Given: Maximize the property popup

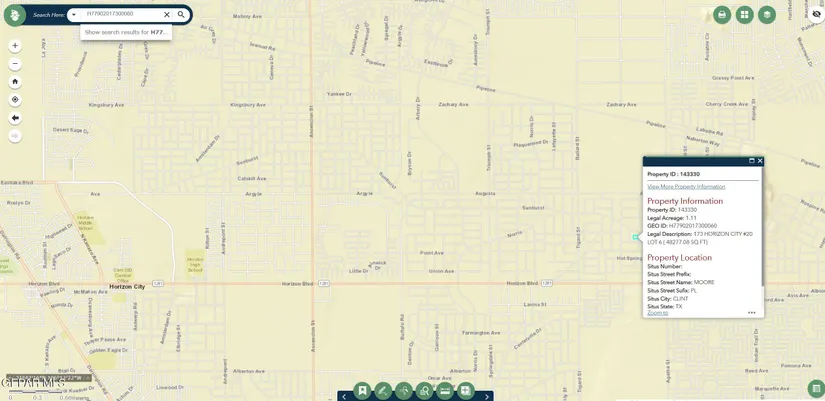Looking at the screenshot, I should tap(752, 161).
